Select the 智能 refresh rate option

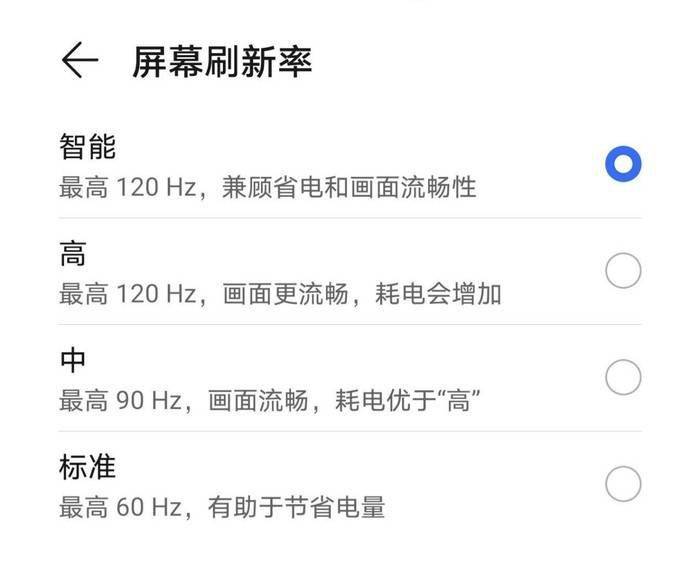[622, 164]
